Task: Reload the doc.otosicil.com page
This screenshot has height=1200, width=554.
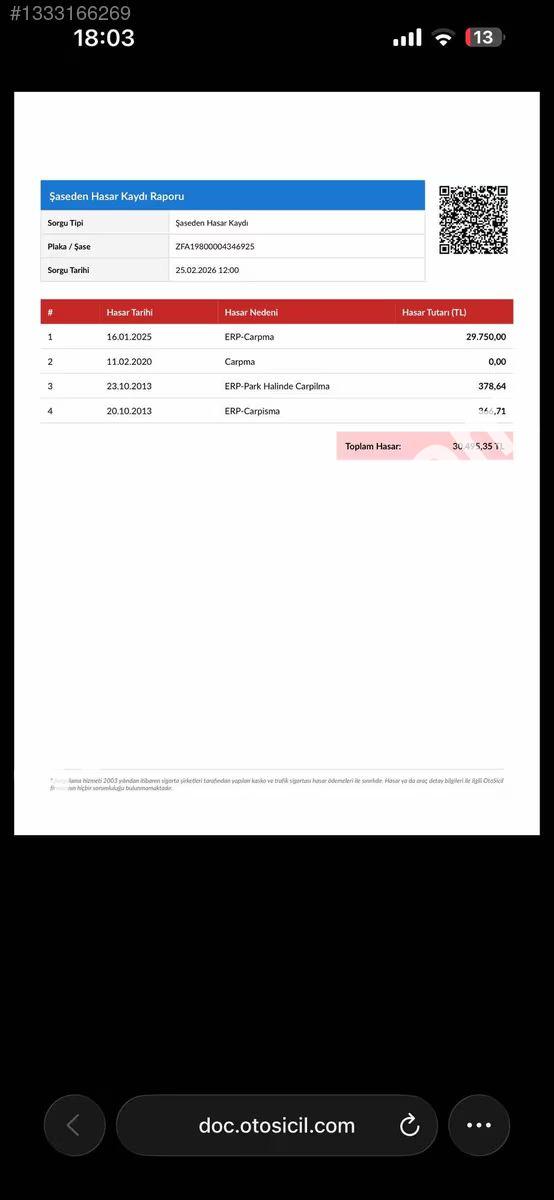Action: point(409,1126)
